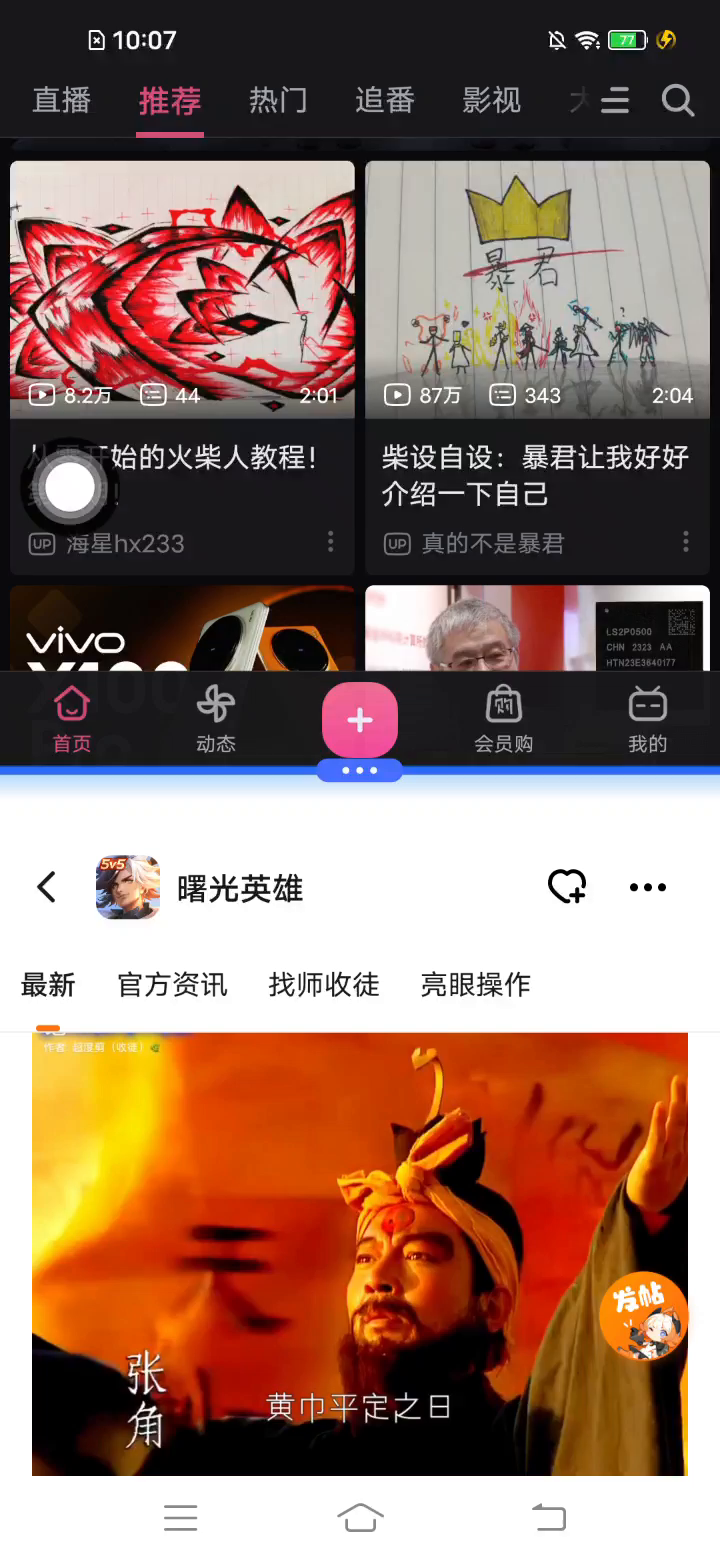Tap the pink plus upload button
The height and width of the screenshot is (1560, 720).
click(360, 720)
